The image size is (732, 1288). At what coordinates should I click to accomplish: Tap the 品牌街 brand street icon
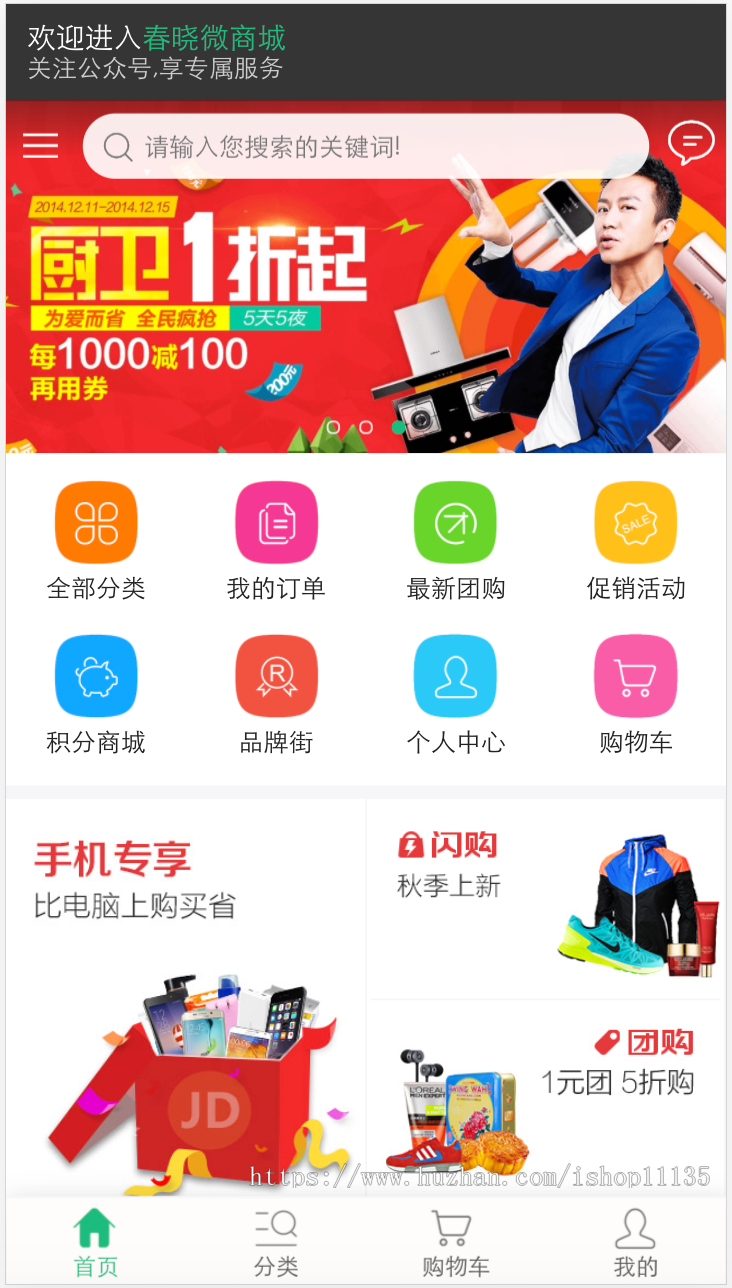[x=276, y=675]
